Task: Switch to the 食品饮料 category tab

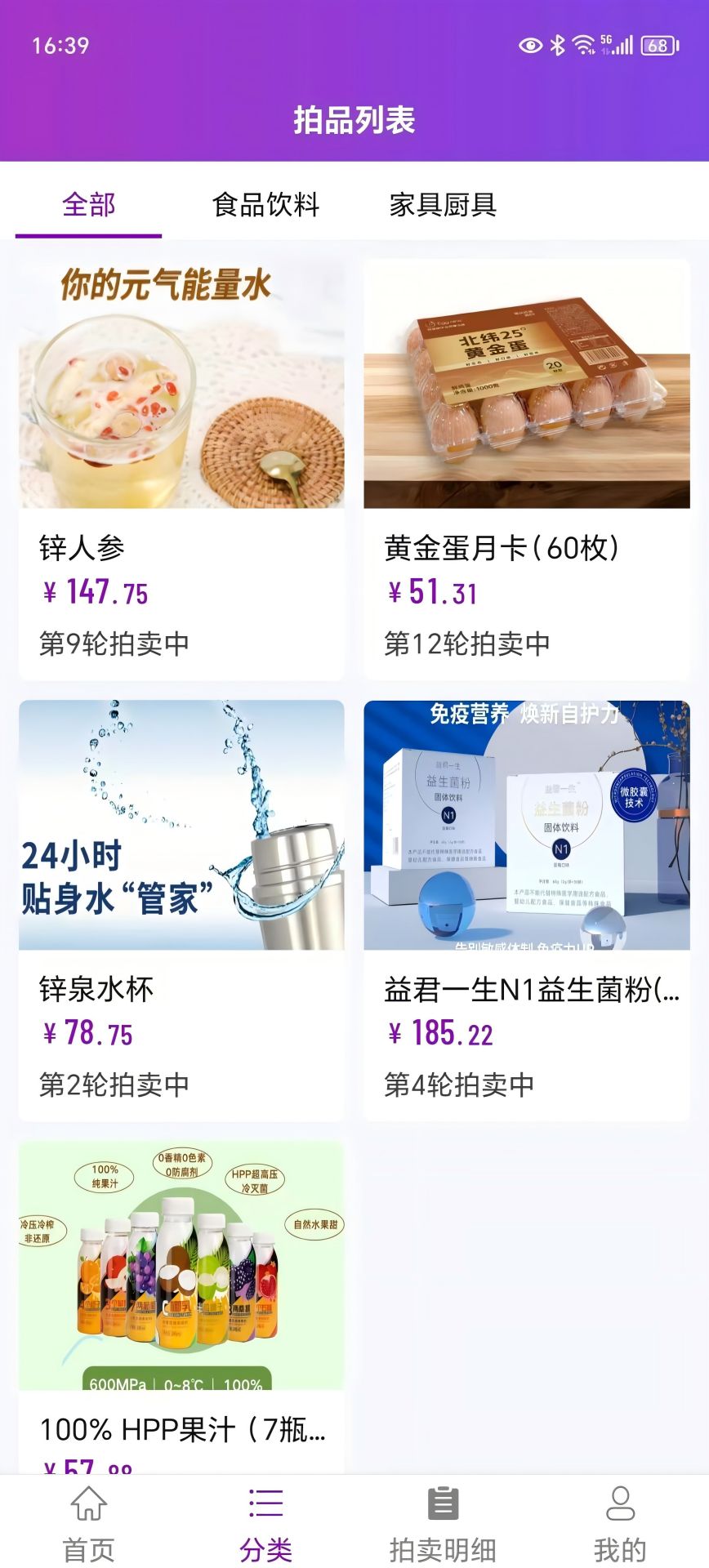Action: pyautogui.click(x=265, y=204)
